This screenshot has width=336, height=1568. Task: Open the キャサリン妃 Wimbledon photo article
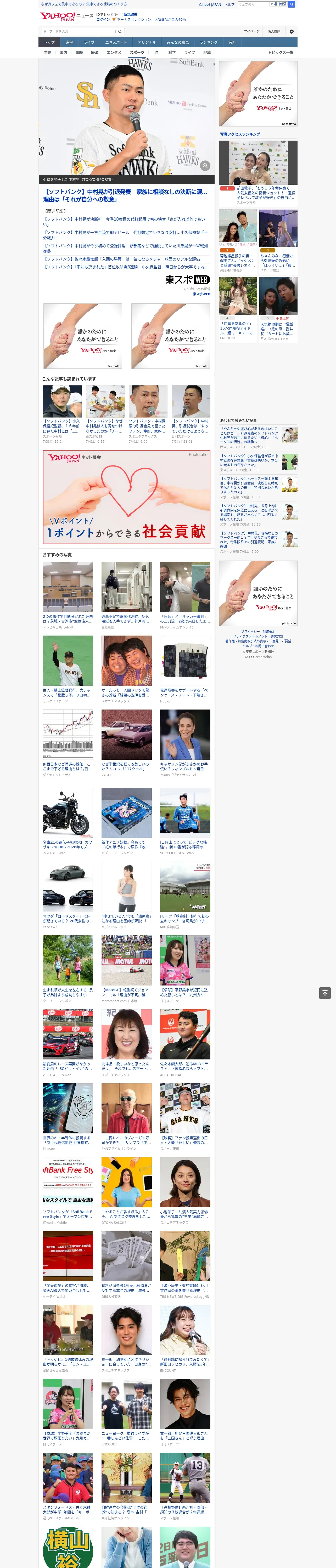pyautogui.click(x=185, y=743)
